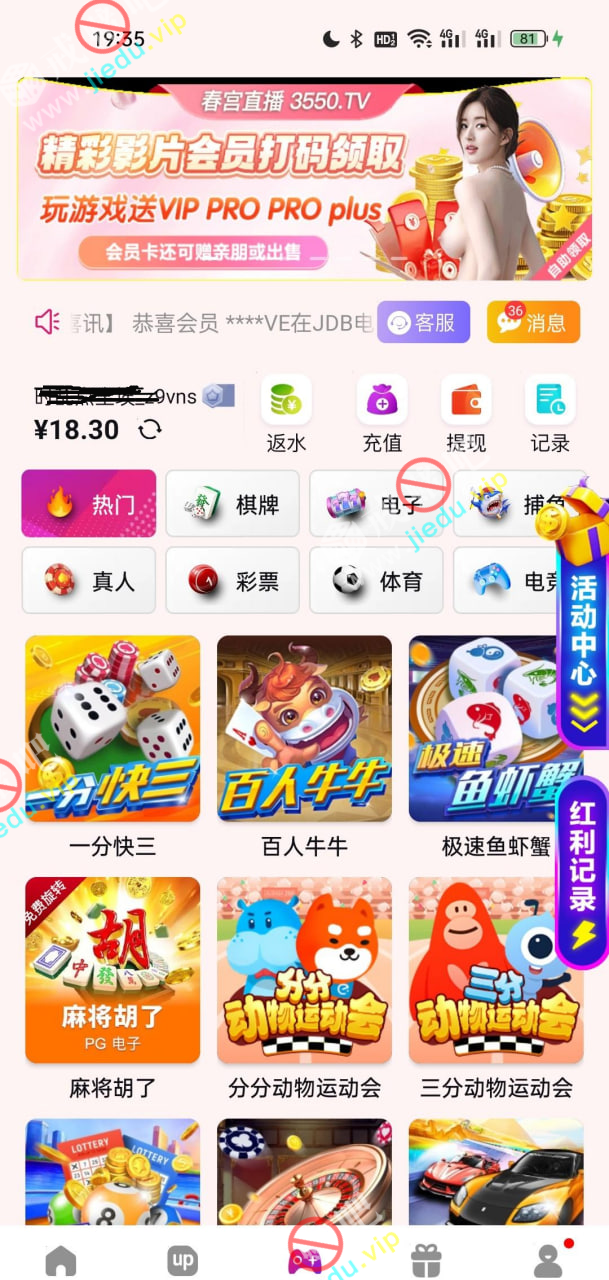Open 客服 customer service

pyautogui.click(x=423, y=322)
